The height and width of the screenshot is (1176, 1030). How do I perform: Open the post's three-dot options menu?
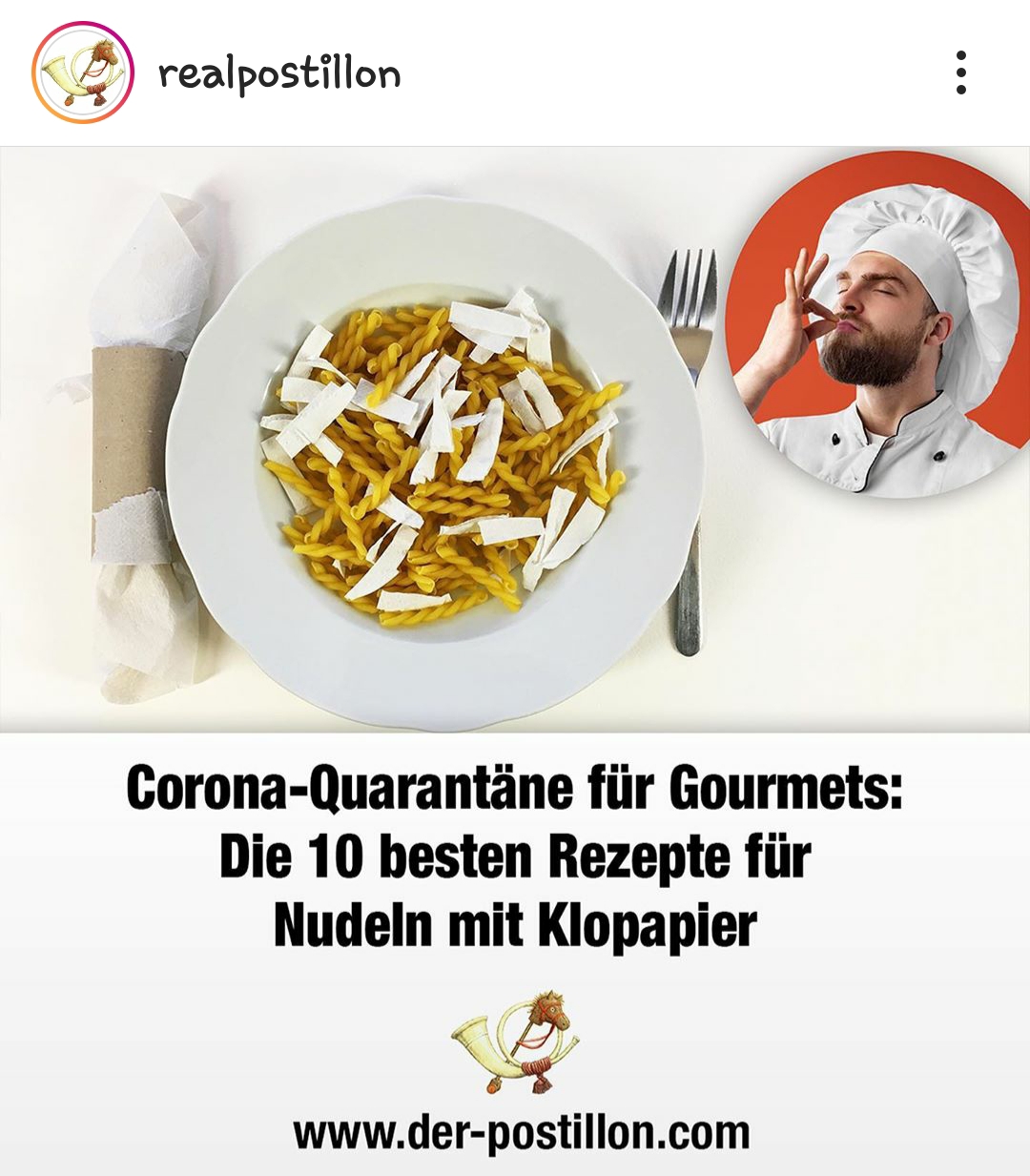(960, 73)
